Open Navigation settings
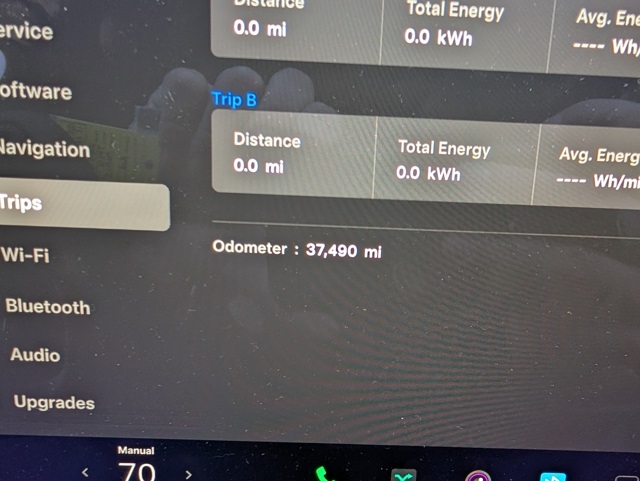640x481 pixels. click(45, 150)
